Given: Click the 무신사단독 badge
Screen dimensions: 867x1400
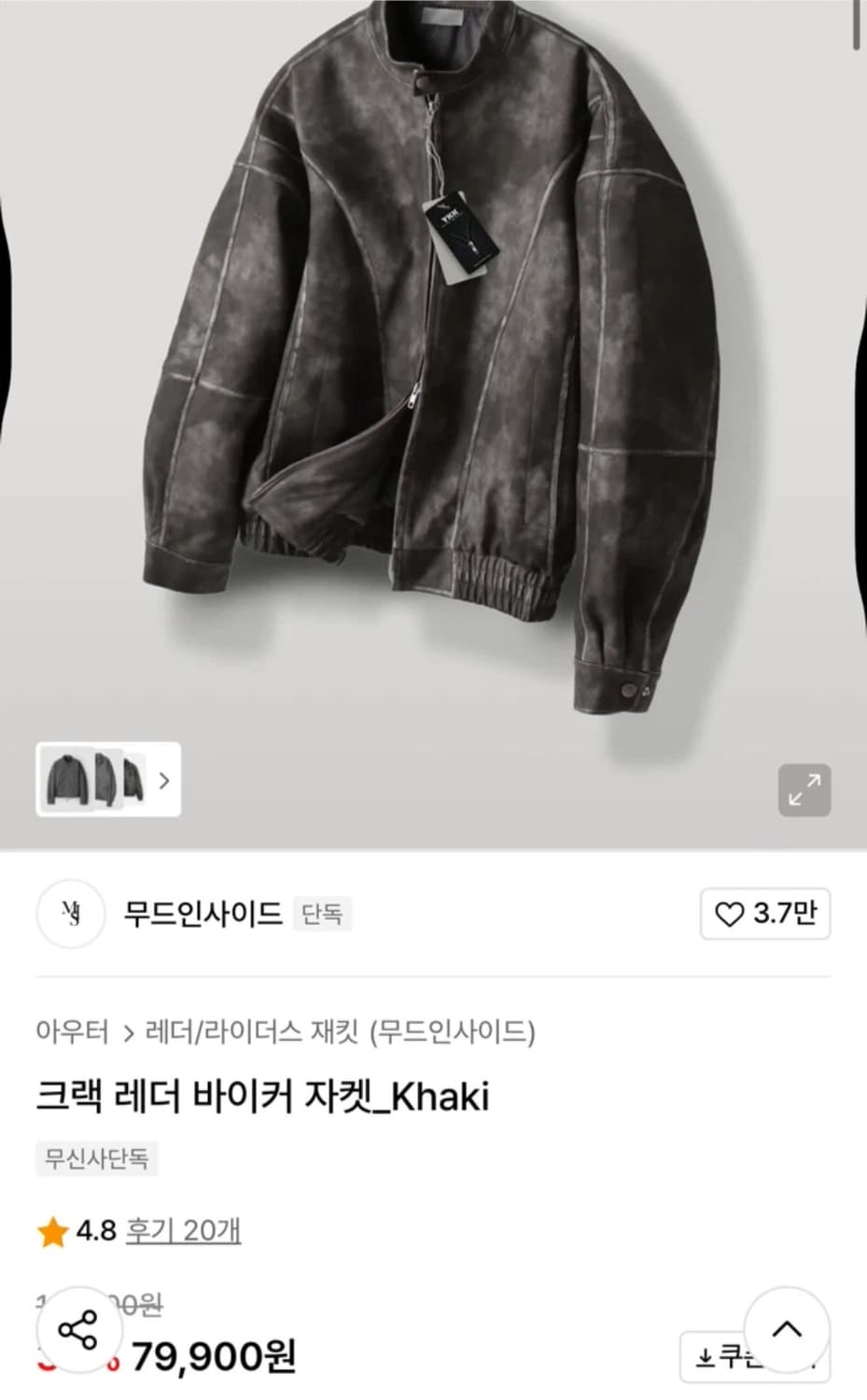Looking at the screenshot, I should click(x=96, y=1159).
